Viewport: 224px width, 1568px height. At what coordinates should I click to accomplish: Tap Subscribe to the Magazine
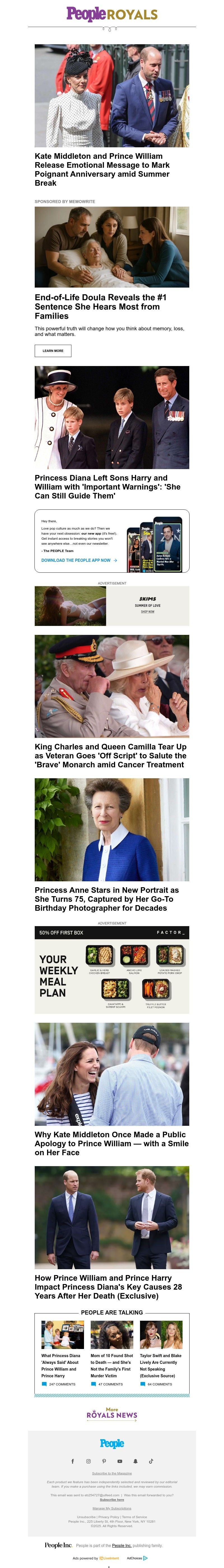[x=112, y=1473]
